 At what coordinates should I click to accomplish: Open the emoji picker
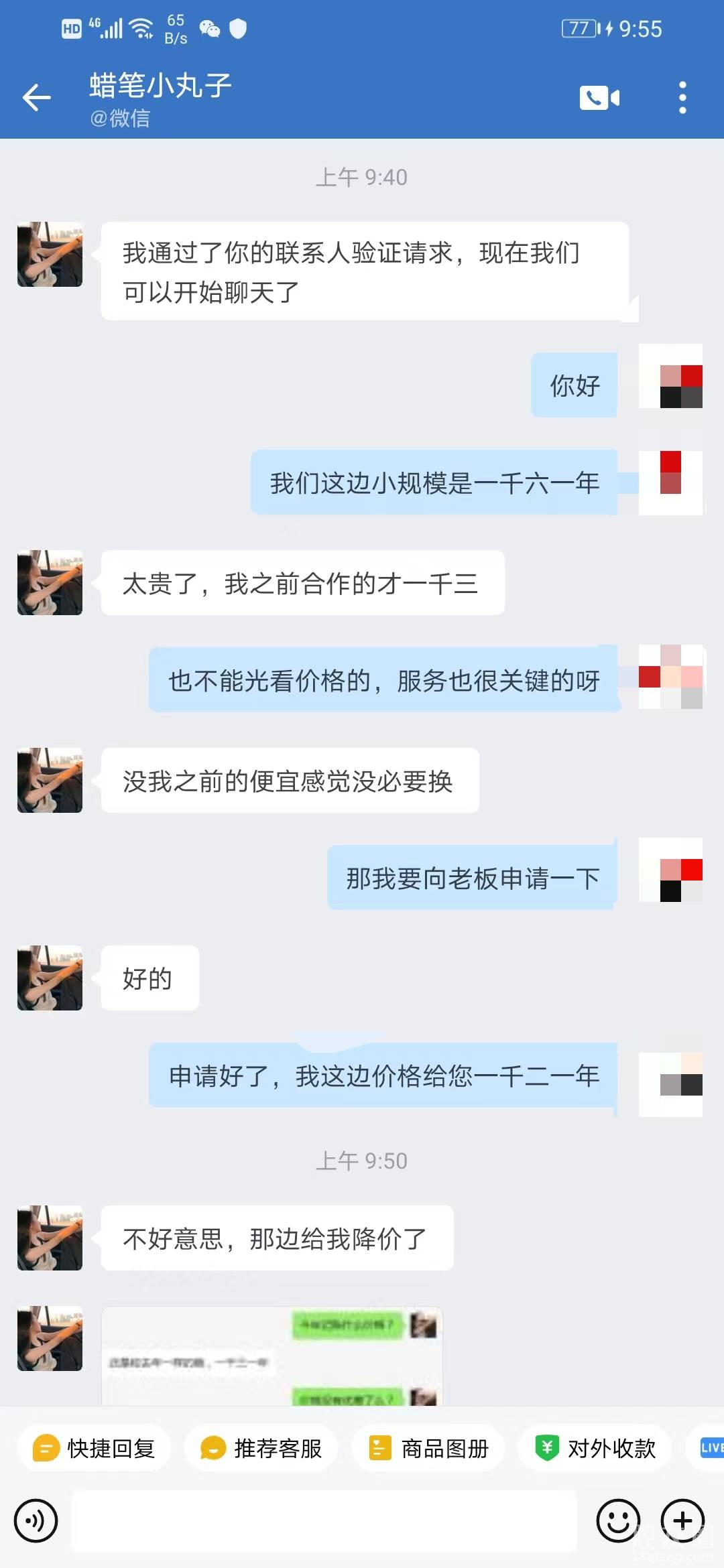coord(618,1520)
